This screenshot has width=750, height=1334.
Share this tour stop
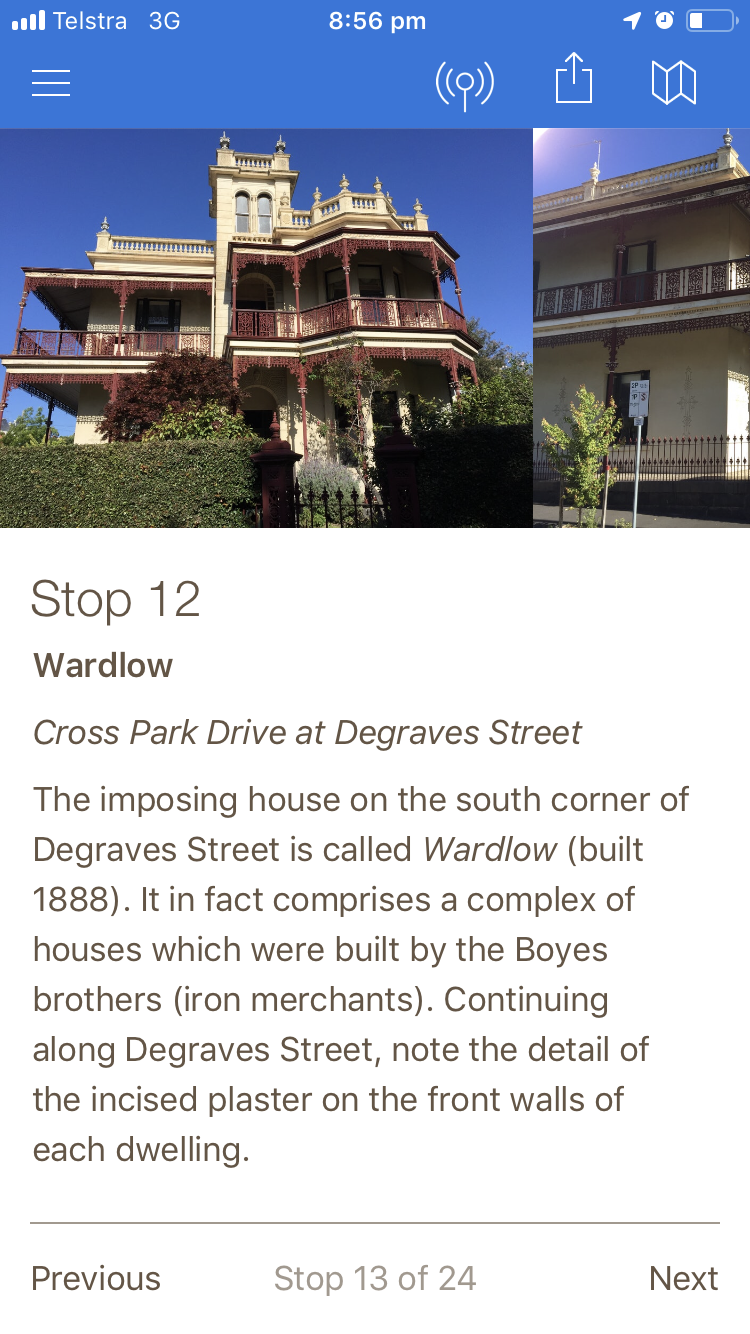point(574,78)
